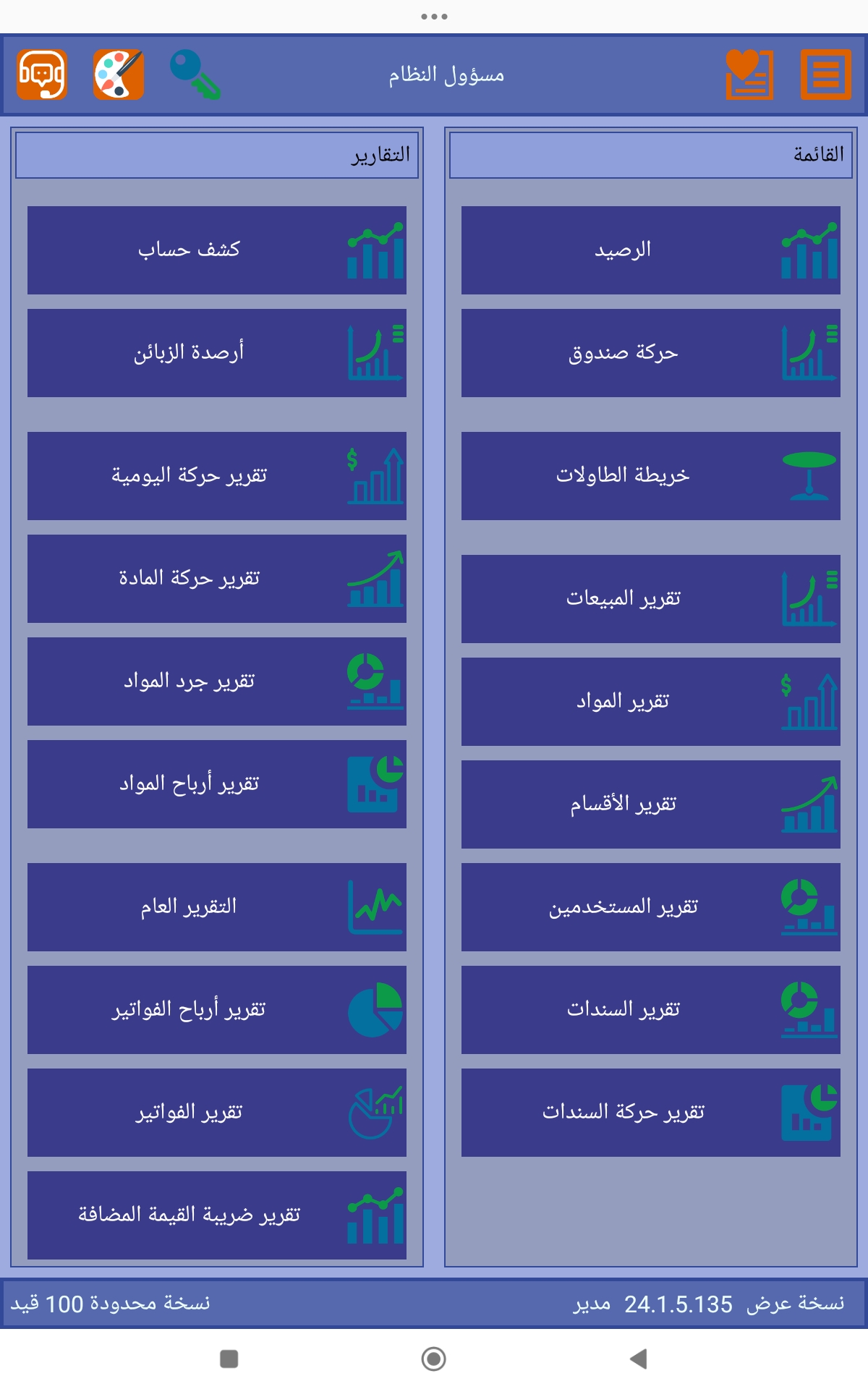The height and width of the screenshot is (1389, 868).
Task: Tap the system home button
Action: coord(434,1359)
